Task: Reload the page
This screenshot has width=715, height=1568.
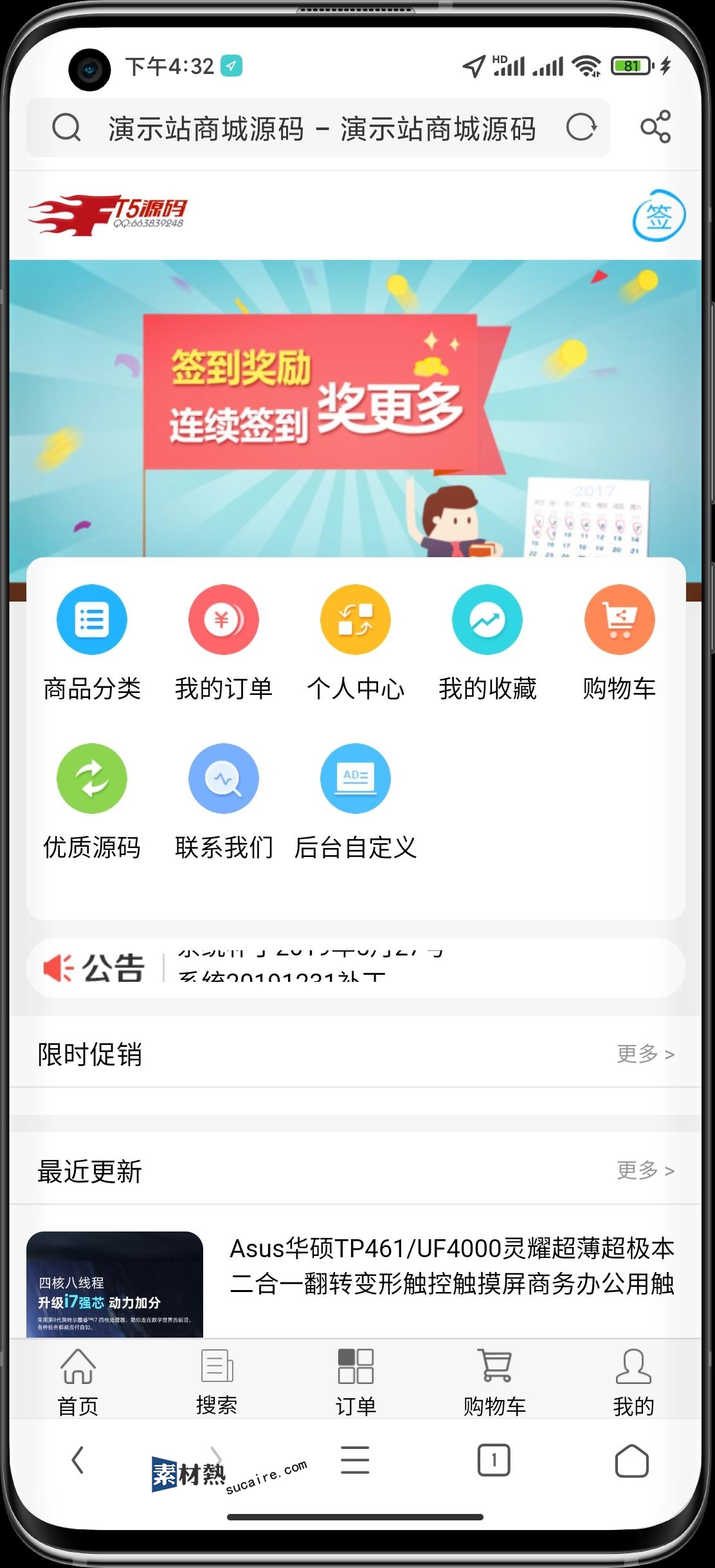Action: click(x=581, y=127)
